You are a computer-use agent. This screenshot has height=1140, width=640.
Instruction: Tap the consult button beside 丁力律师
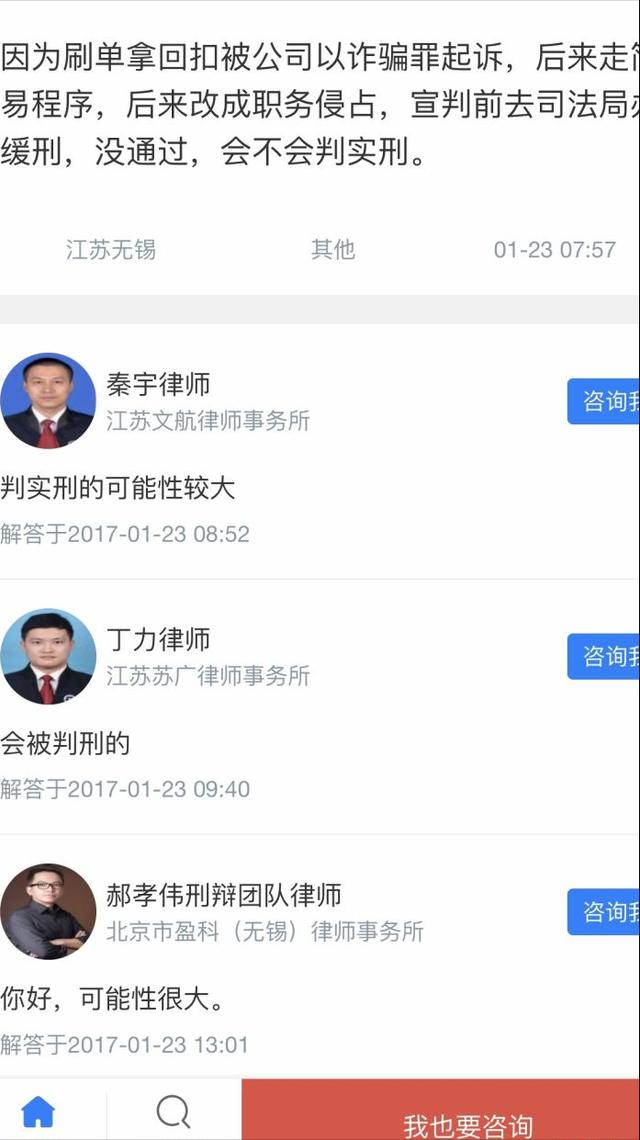click(x=603, y=657)
